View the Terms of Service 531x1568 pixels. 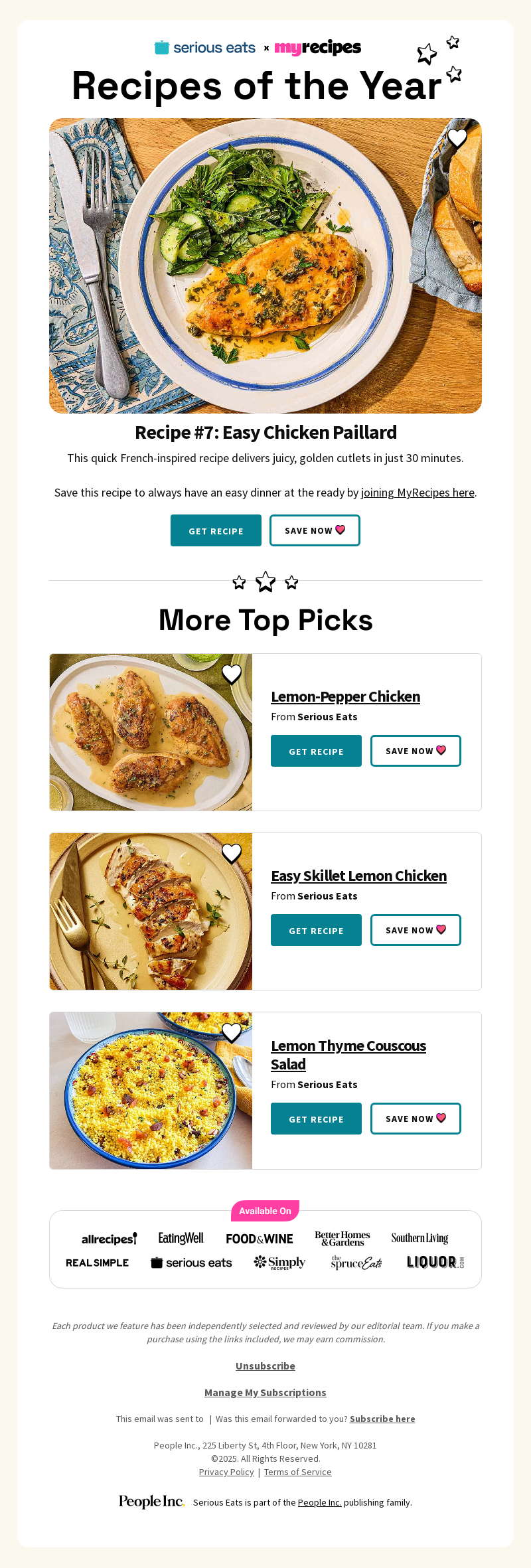[x=297, y=1472]
